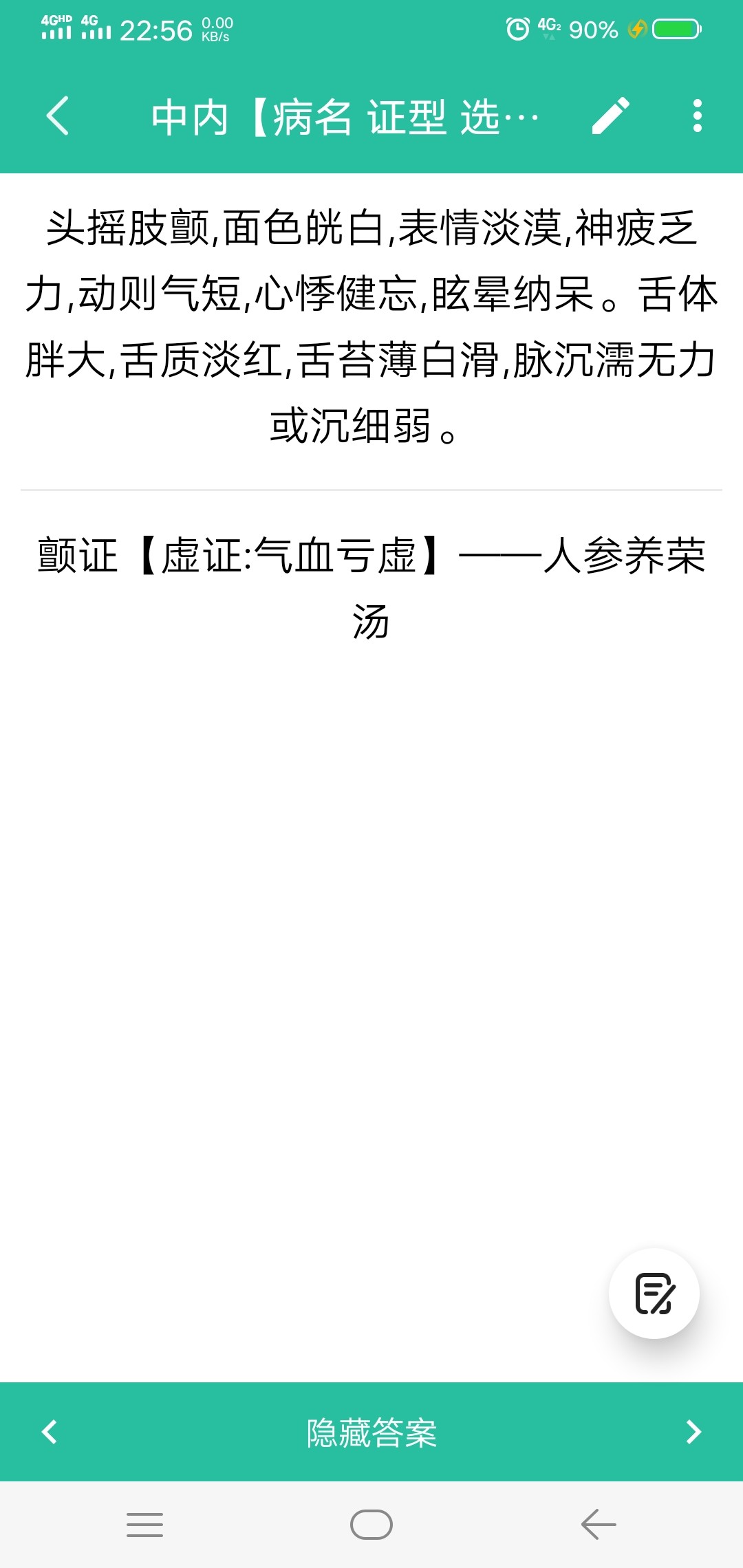The image size is (743, 1568).
Task: Go to the previous card
Action: 50,1433
